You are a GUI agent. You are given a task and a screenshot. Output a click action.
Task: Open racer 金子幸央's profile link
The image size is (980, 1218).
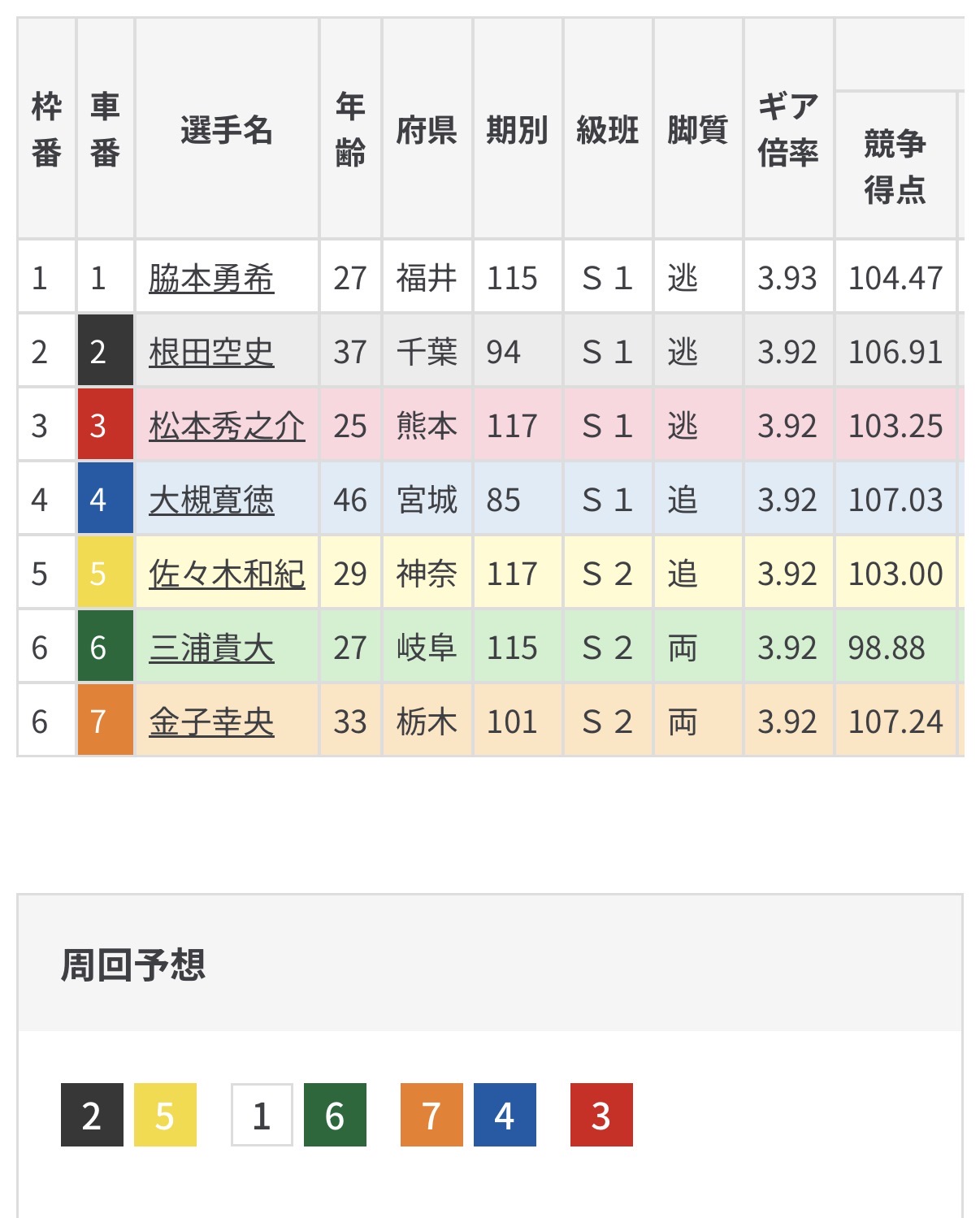[211, 722]
